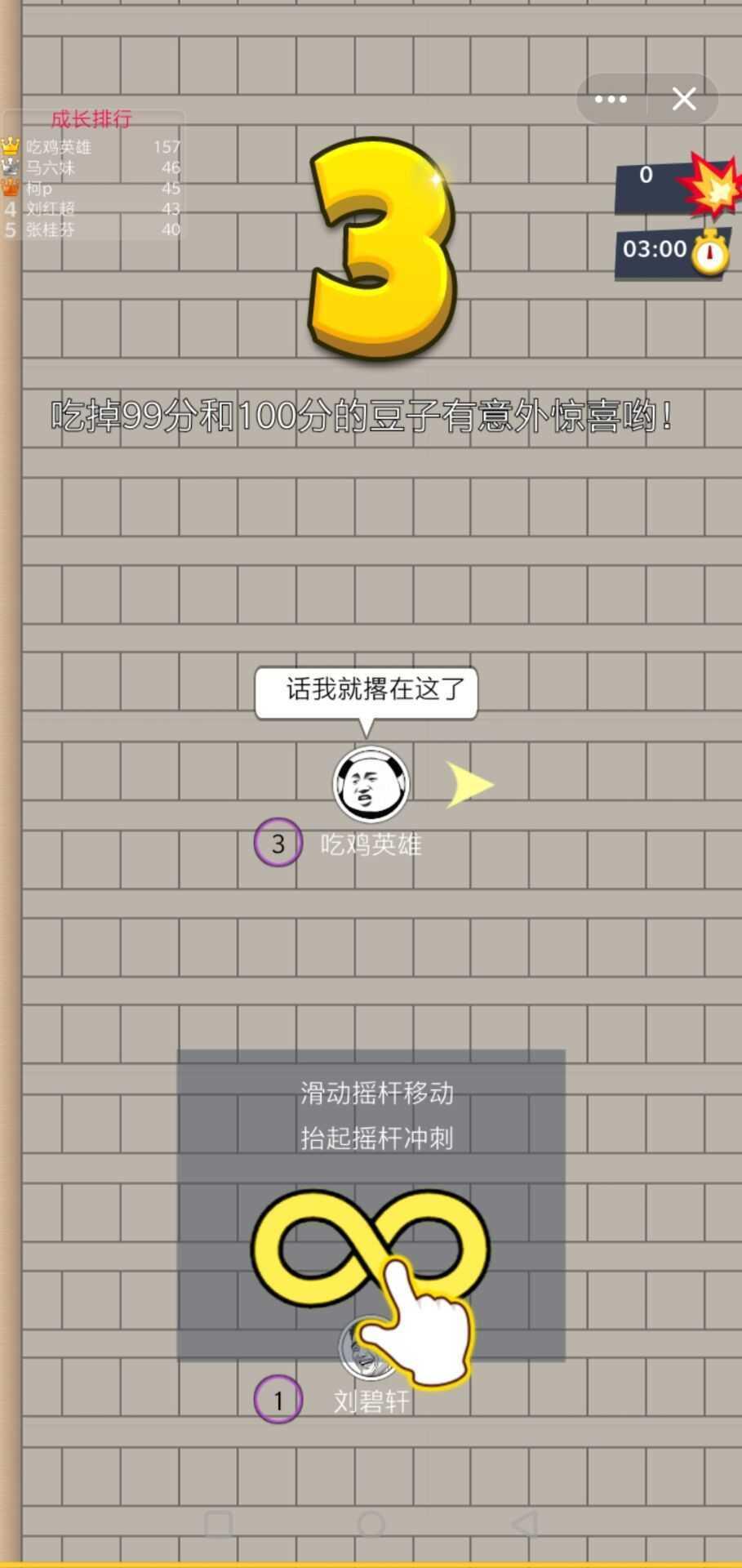
Task: Tap the system back button
Action: 525,1524
